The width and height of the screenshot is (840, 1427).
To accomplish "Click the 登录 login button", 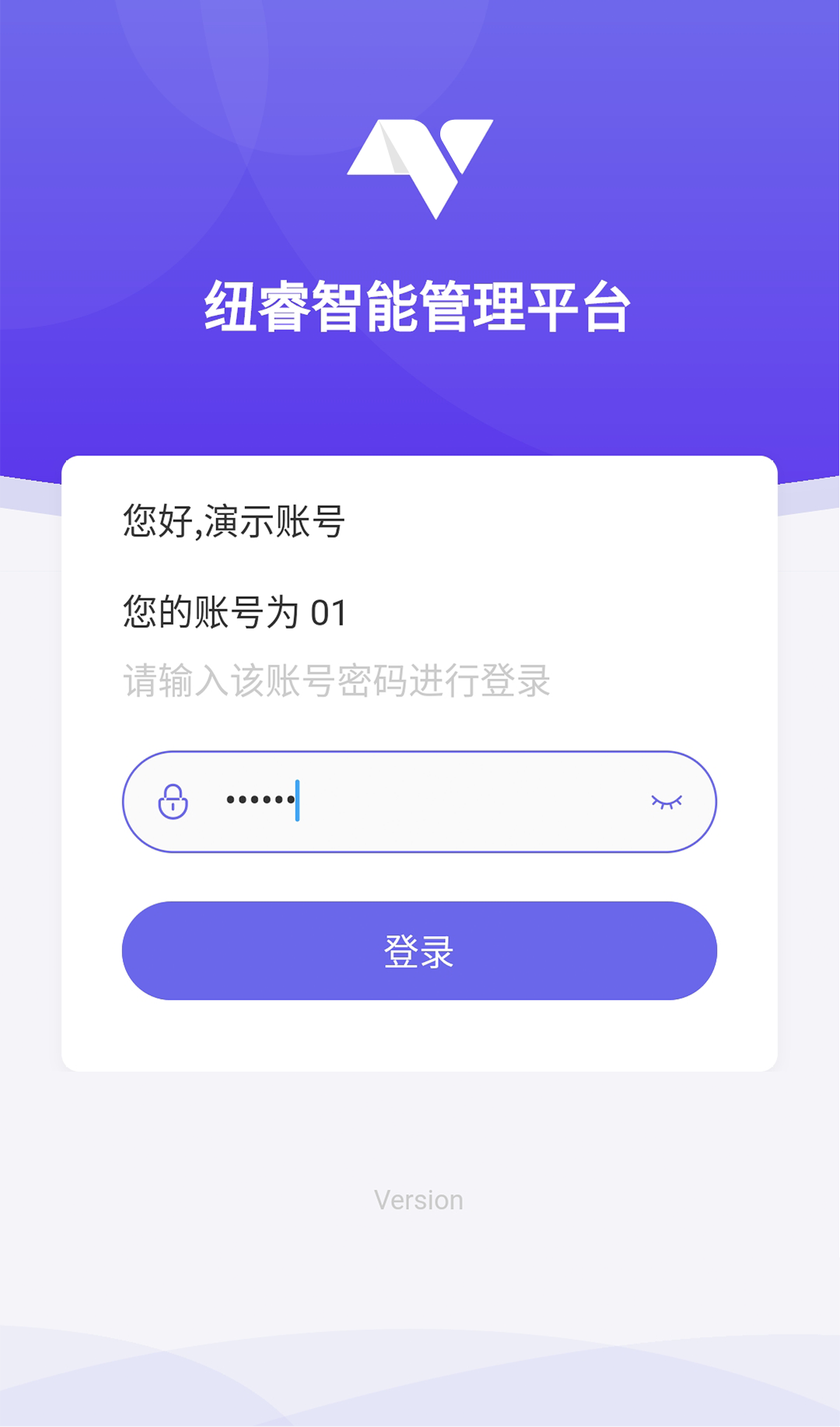I will tap(420, 950).
